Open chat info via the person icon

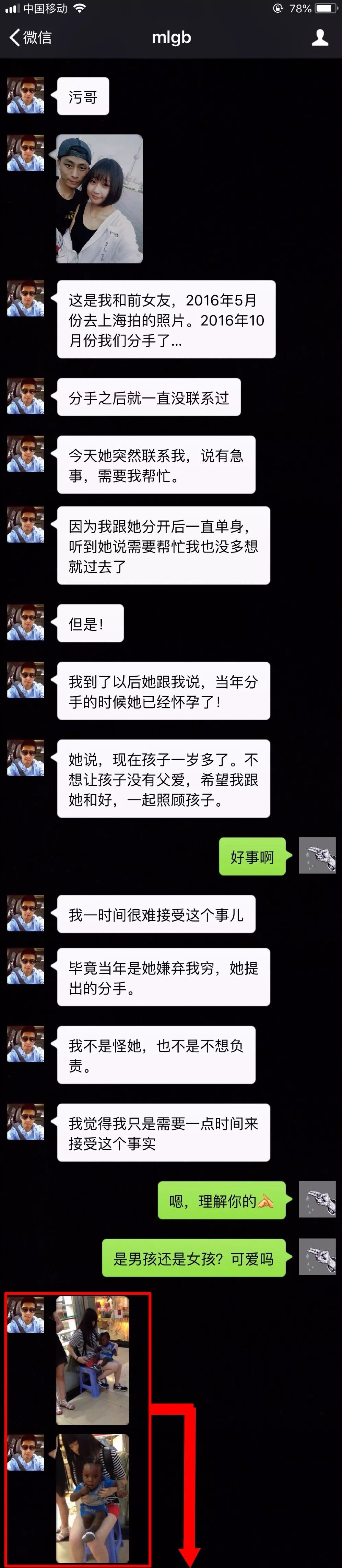320,38
